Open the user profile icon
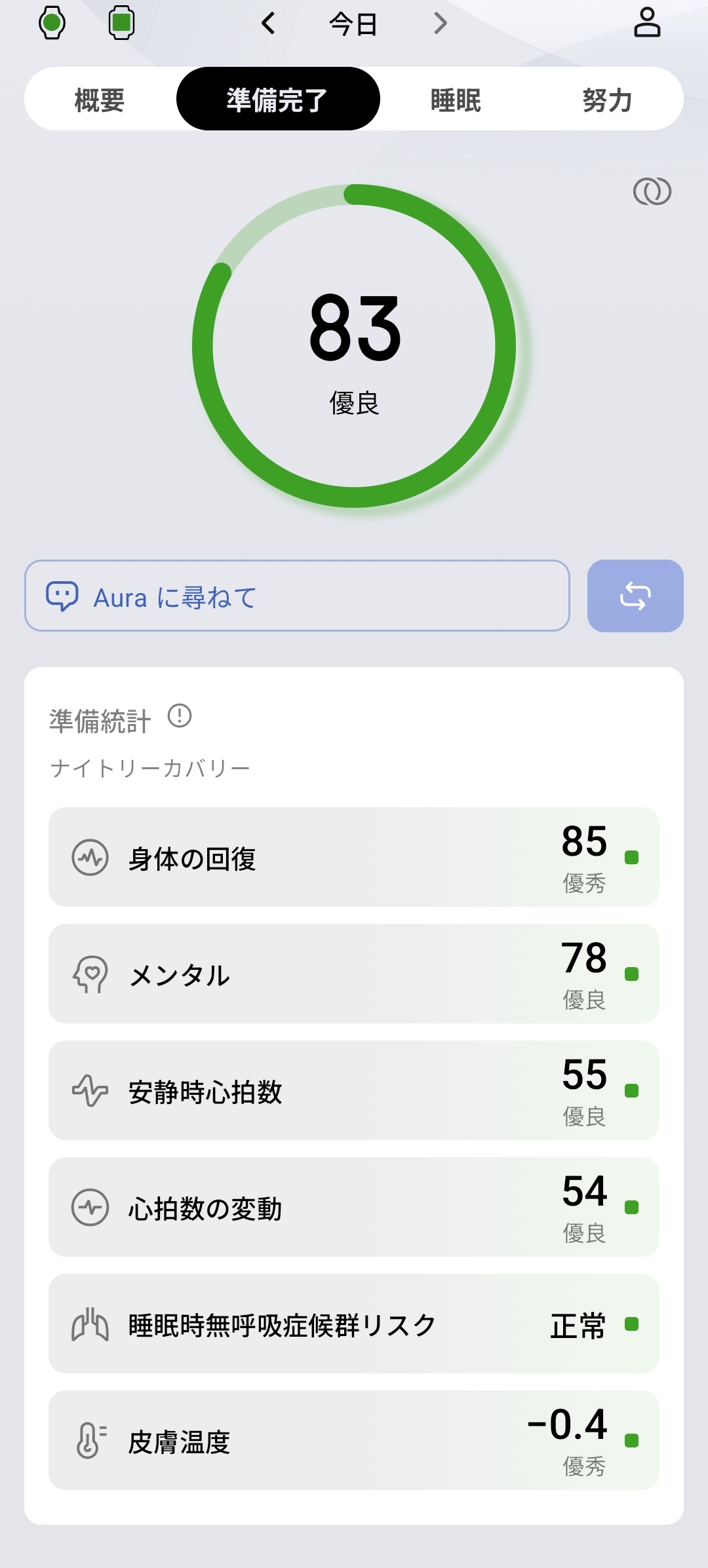 [647, 22]
